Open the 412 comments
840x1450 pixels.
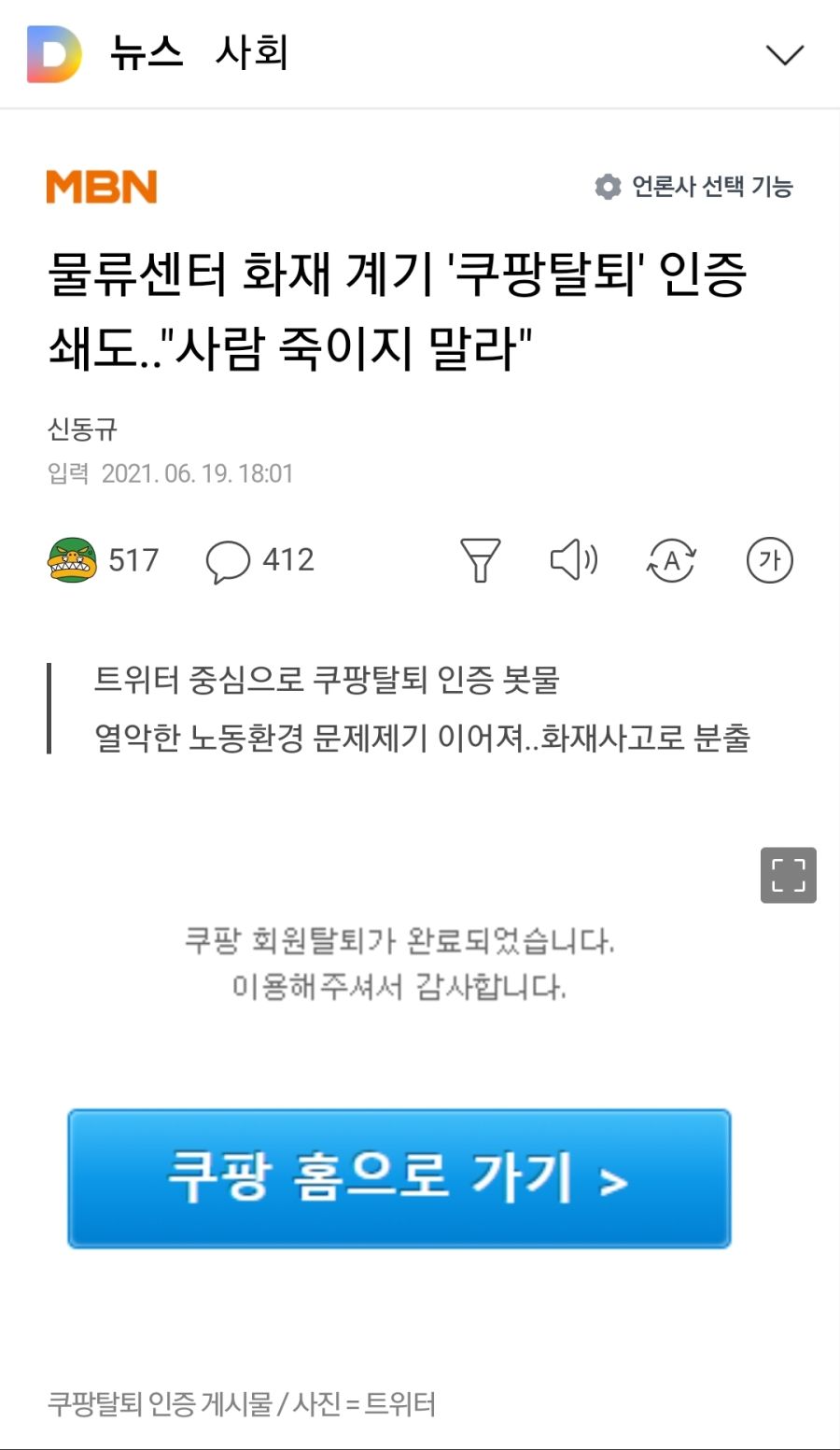coord(259,560)
